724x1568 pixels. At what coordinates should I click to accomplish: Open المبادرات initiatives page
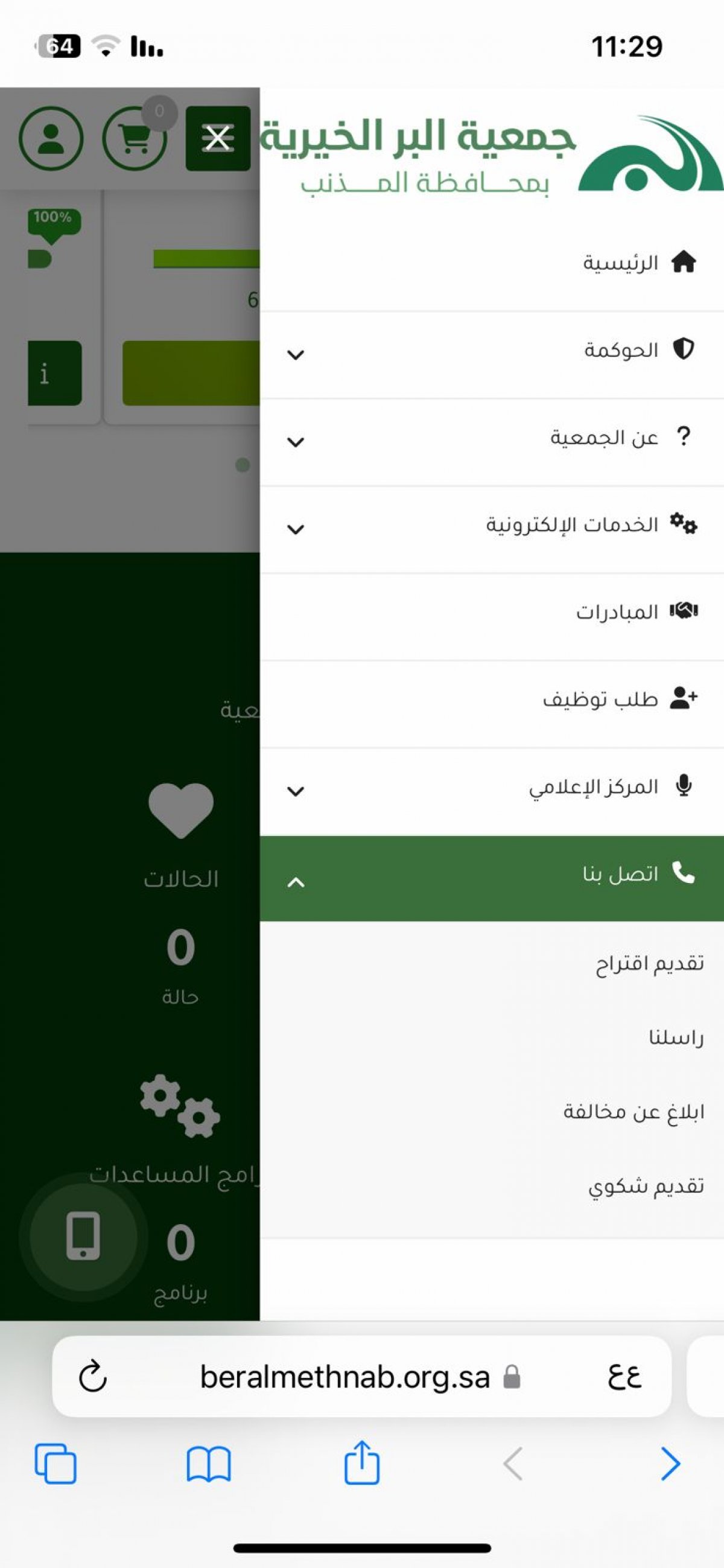pos(492,616)
